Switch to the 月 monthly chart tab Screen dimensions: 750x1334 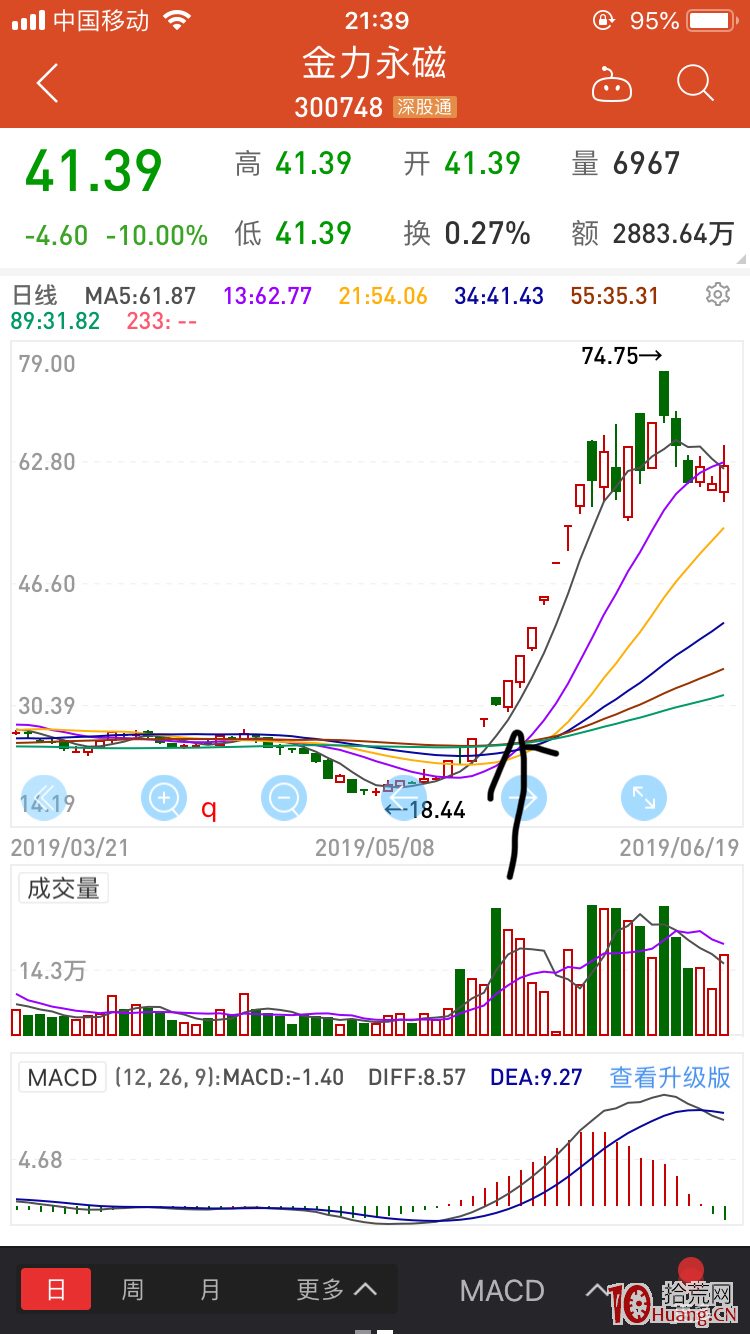pos(209,1290)
